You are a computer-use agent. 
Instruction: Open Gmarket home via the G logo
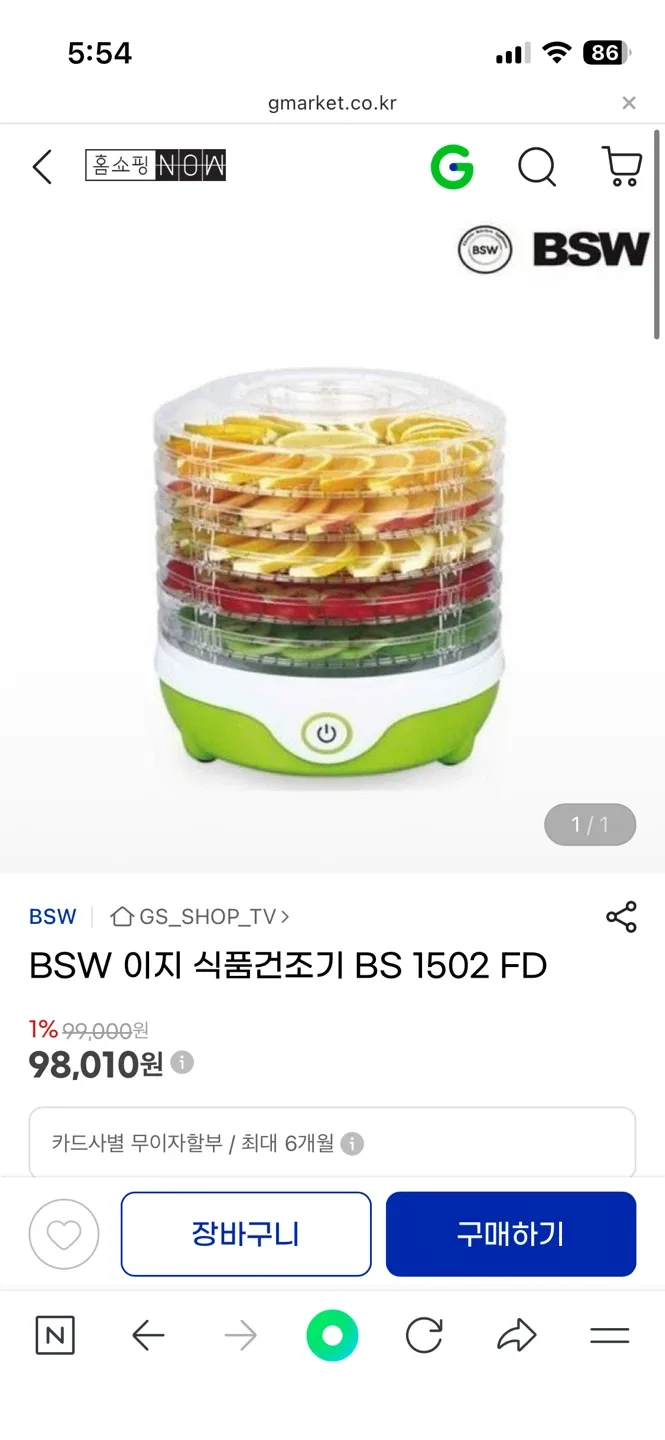pyautogui.click(x=452, y=167)
